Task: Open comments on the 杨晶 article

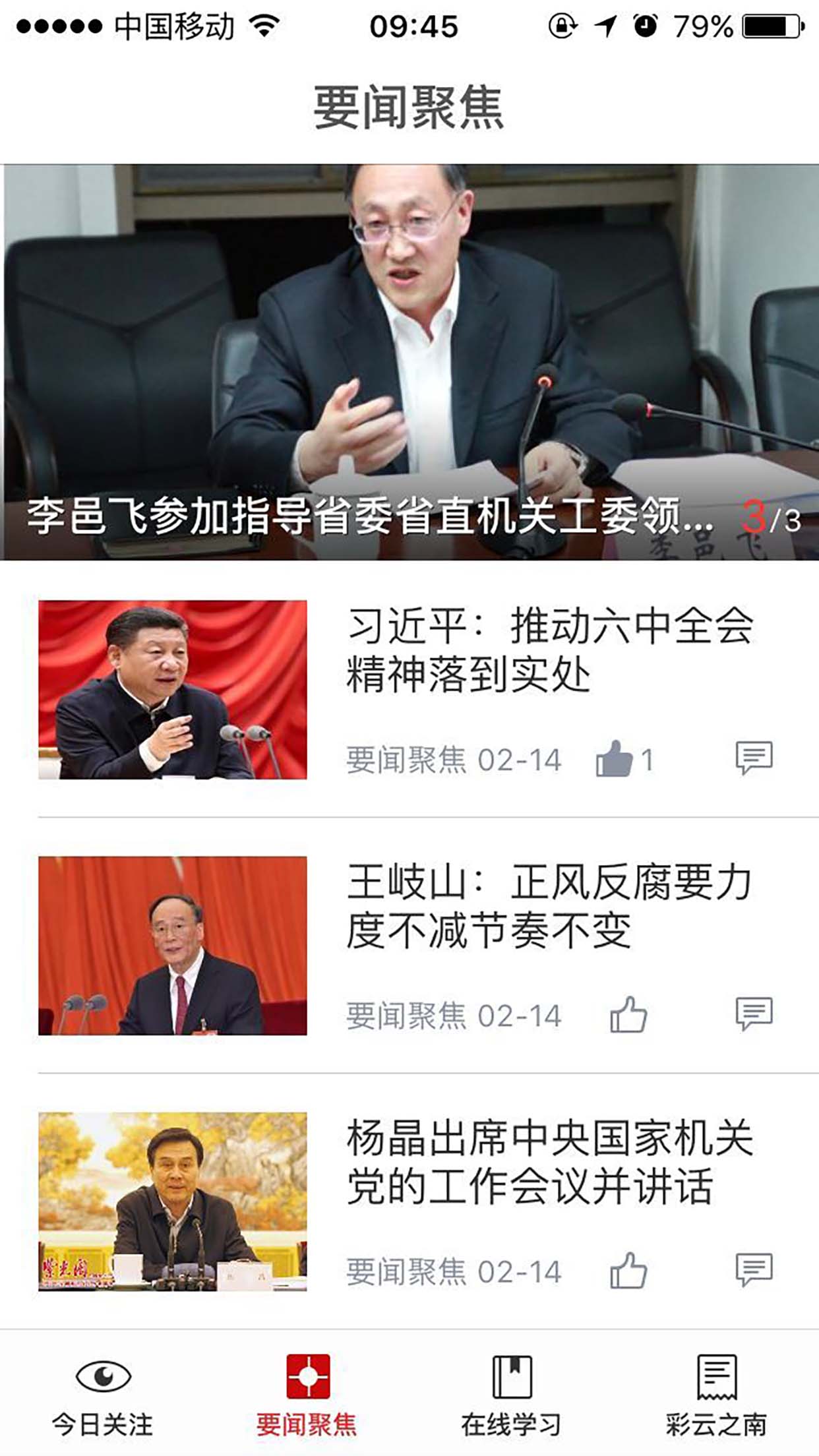Action: click(x=754, y=1269)
